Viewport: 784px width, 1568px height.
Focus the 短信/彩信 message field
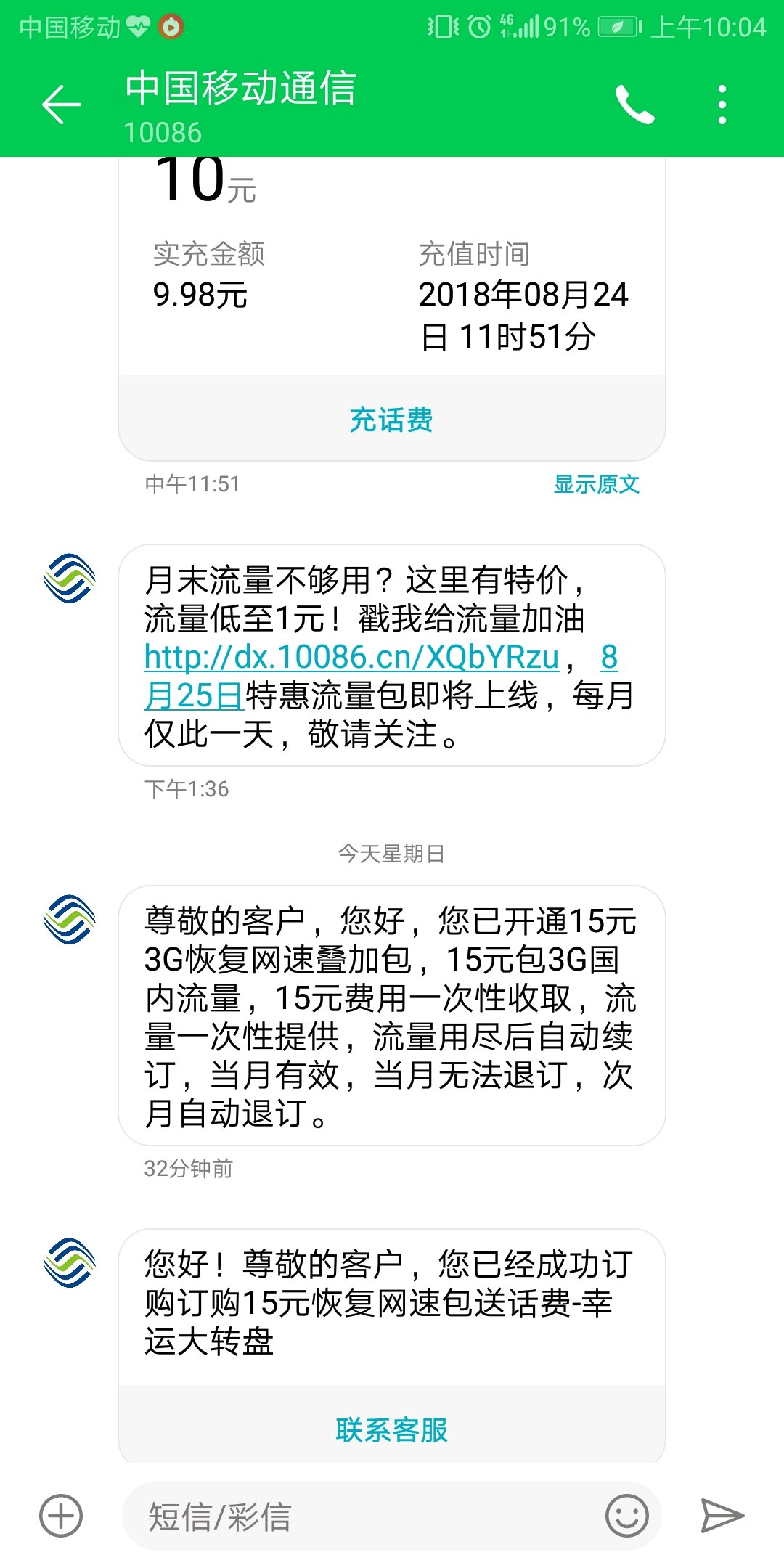pyautogui.click(x=363, y=1516)
